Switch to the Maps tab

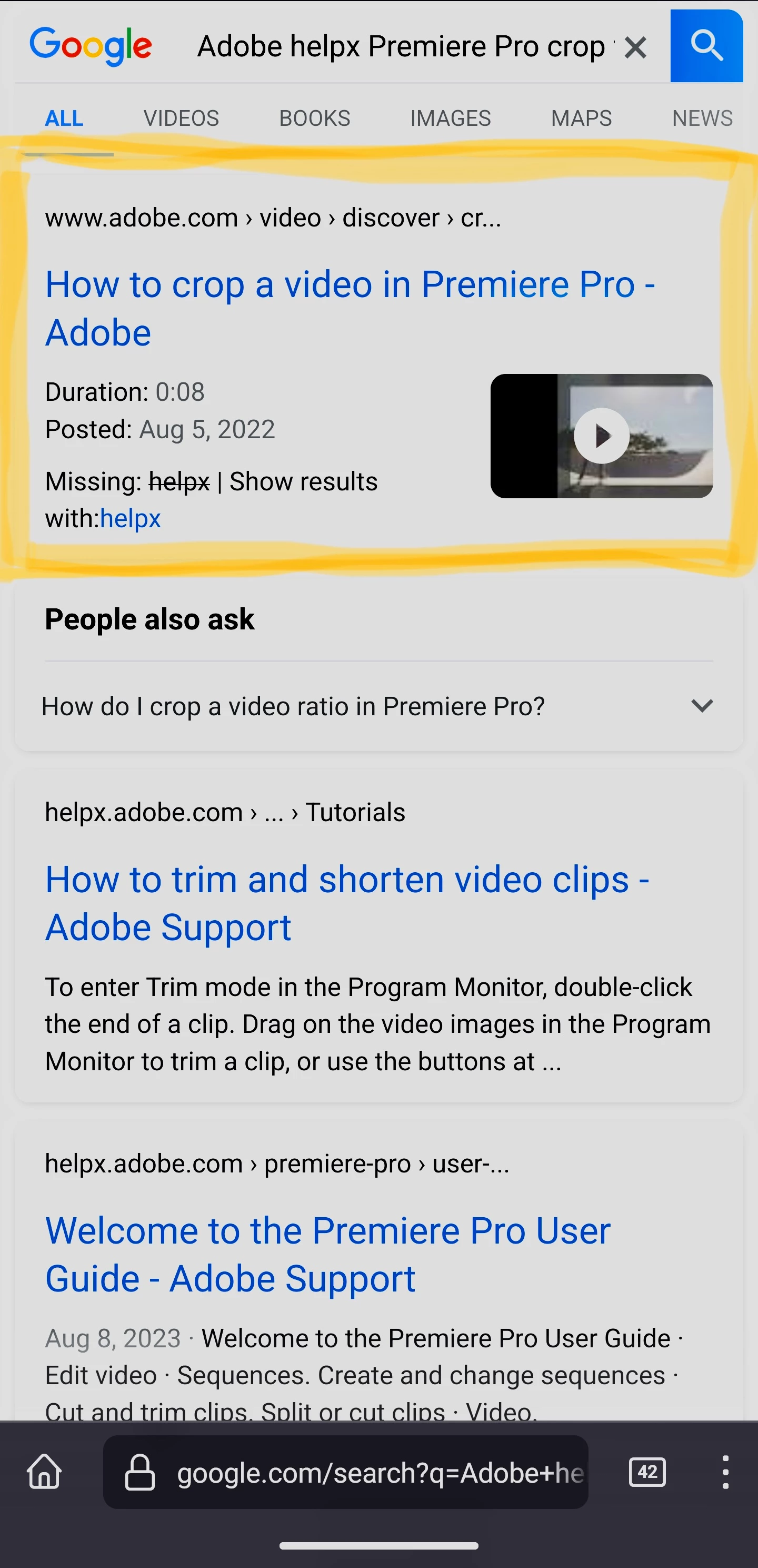[x=581, y=118]
